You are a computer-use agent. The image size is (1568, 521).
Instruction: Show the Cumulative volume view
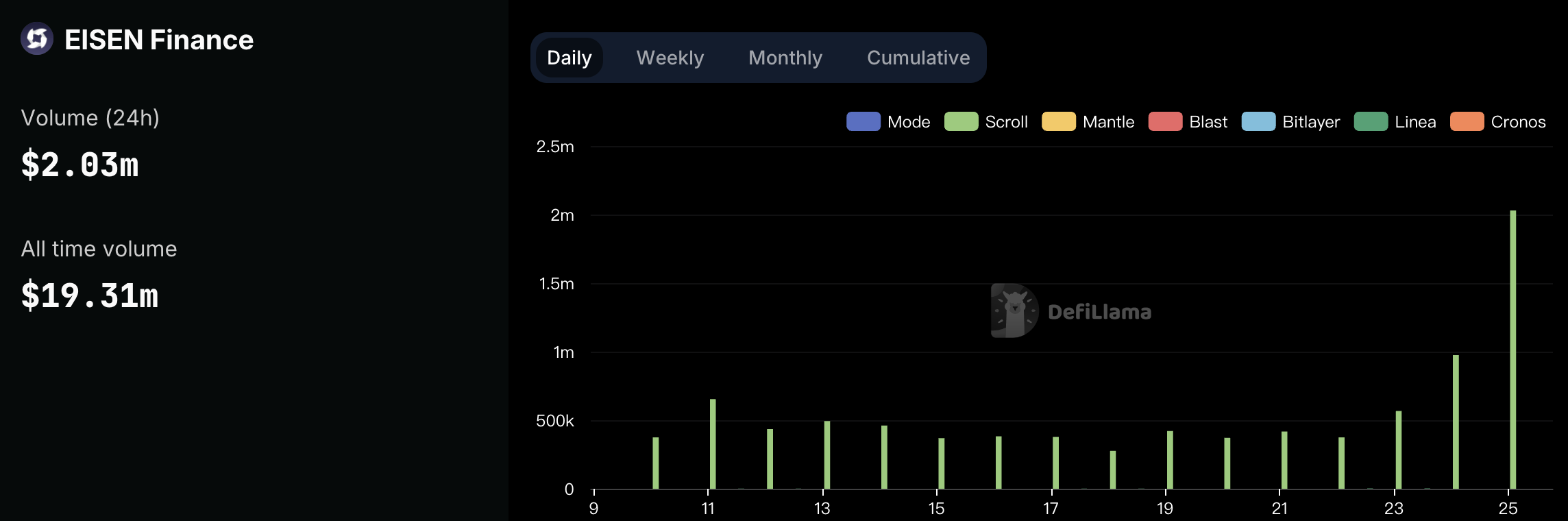918,58
